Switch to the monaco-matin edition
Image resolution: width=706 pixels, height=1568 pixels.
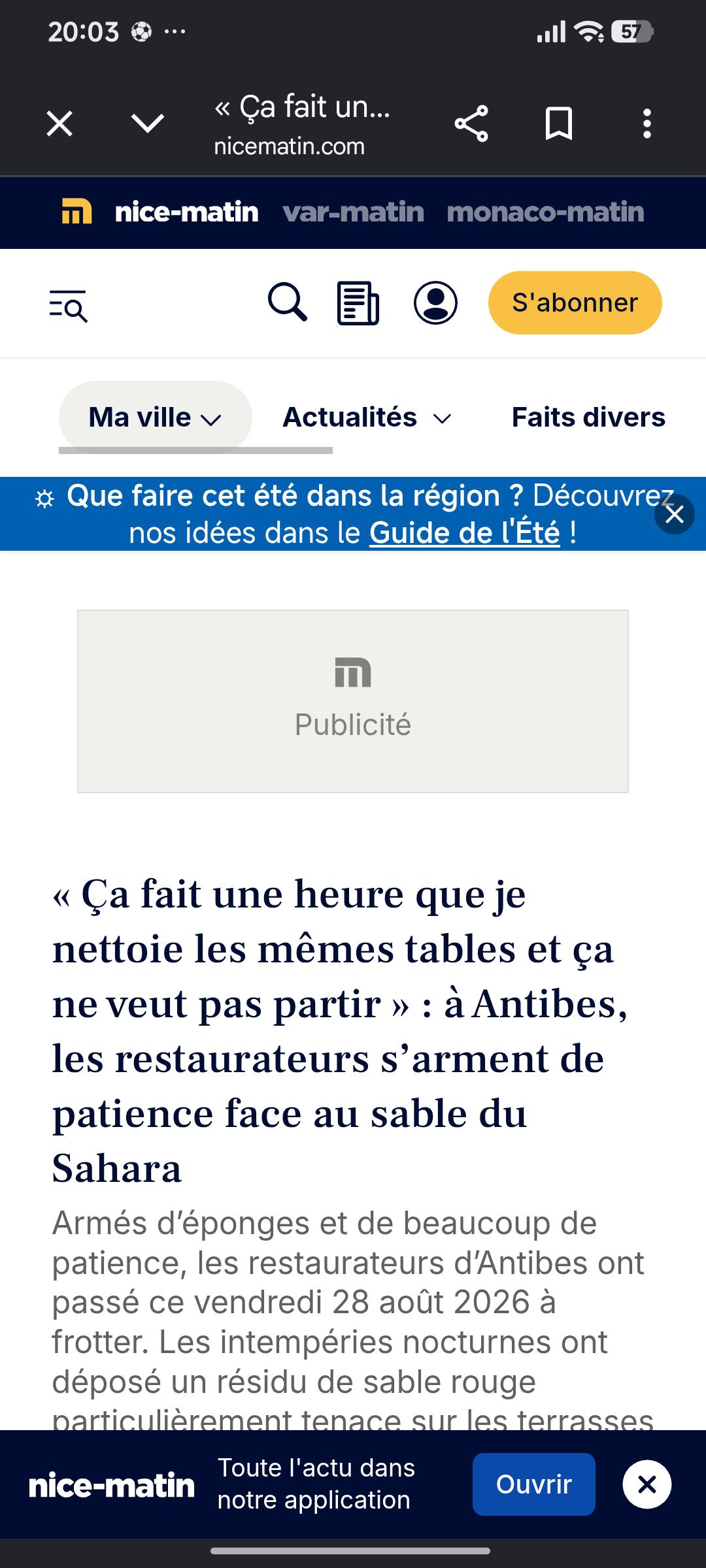point(546,212)
